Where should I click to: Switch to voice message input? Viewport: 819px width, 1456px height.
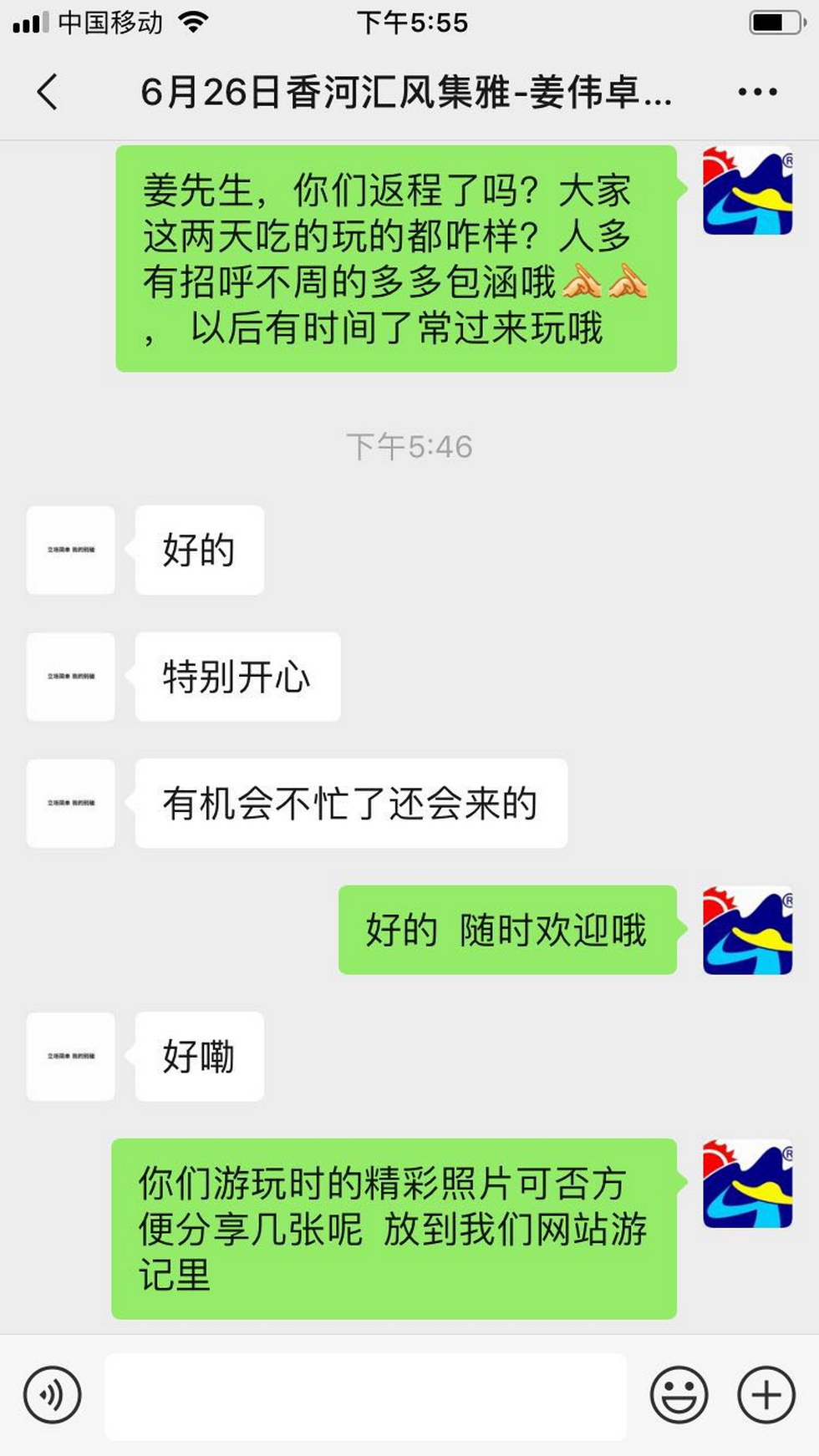53,1394
